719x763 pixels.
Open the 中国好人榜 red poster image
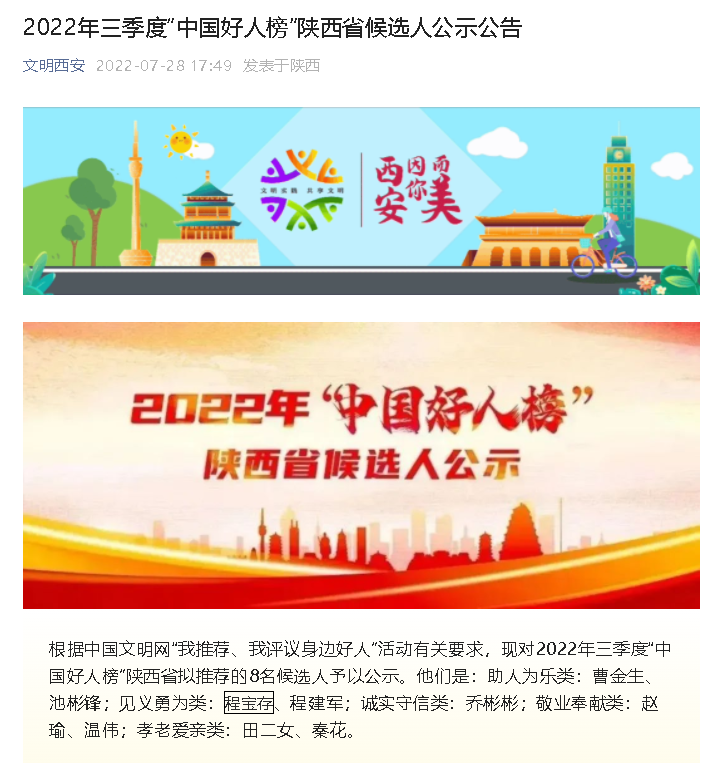pos(361,465)
